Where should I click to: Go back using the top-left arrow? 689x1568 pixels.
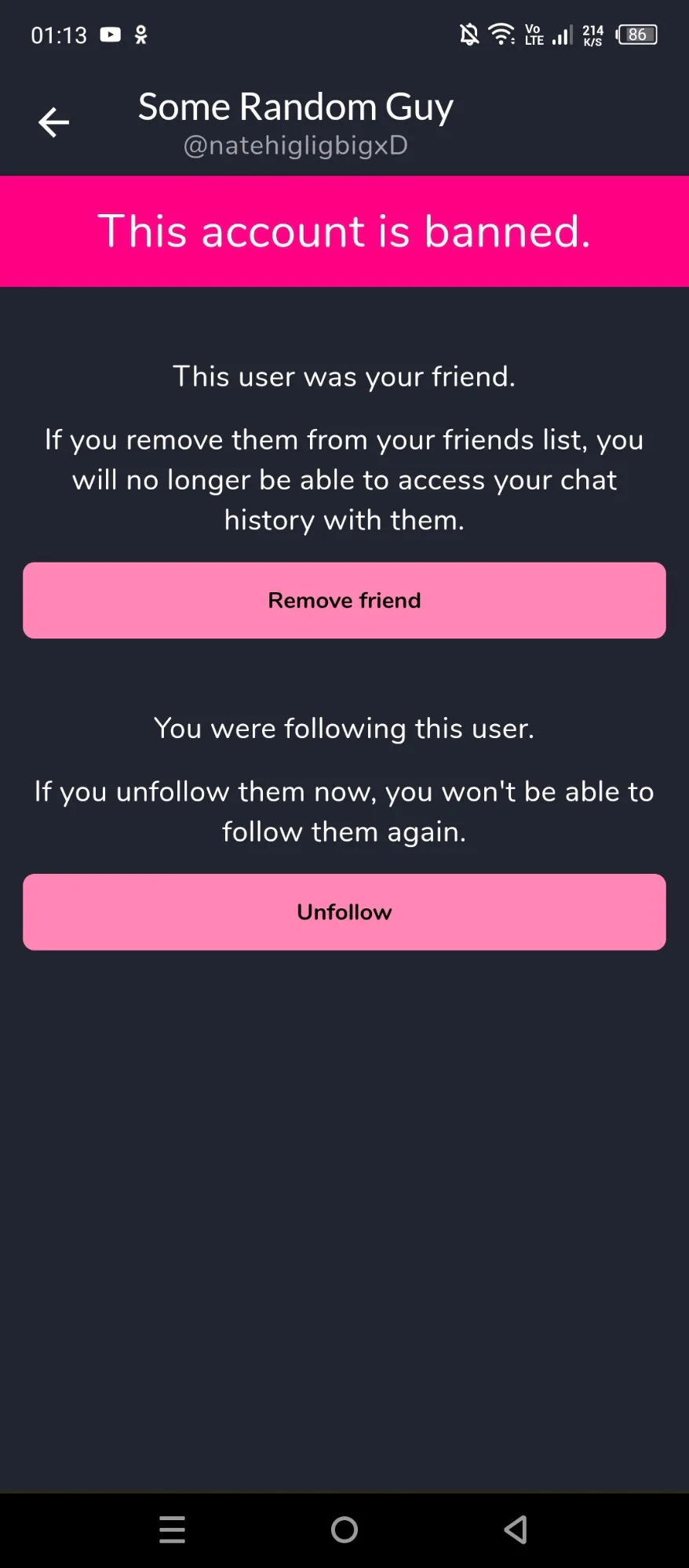(x=53, y=122)
